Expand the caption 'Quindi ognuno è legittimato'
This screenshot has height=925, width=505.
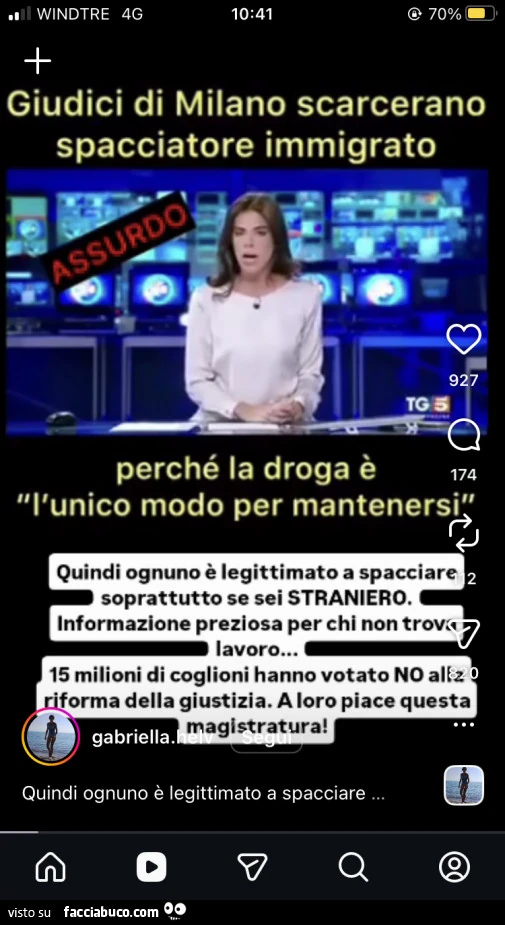point(204,794)
